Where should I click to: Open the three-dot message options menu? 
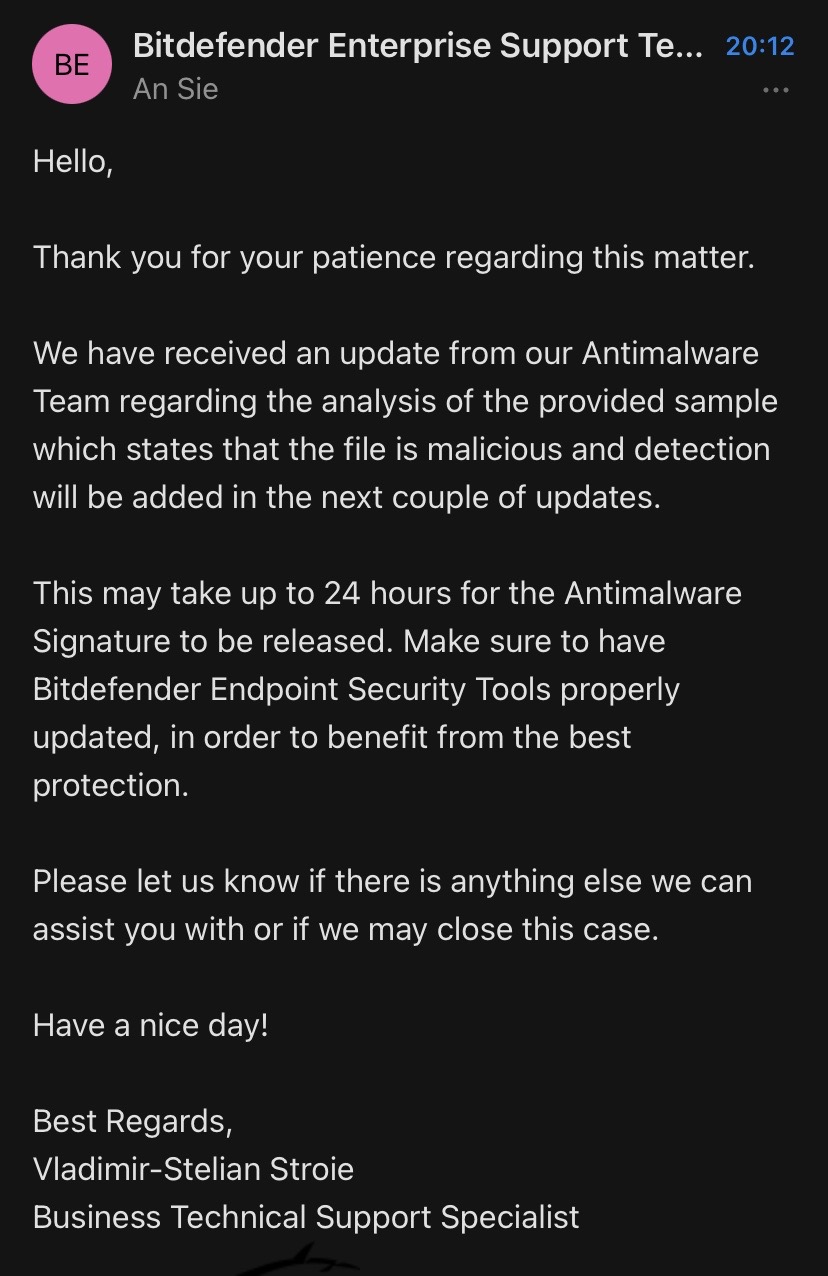coord(775,90)
